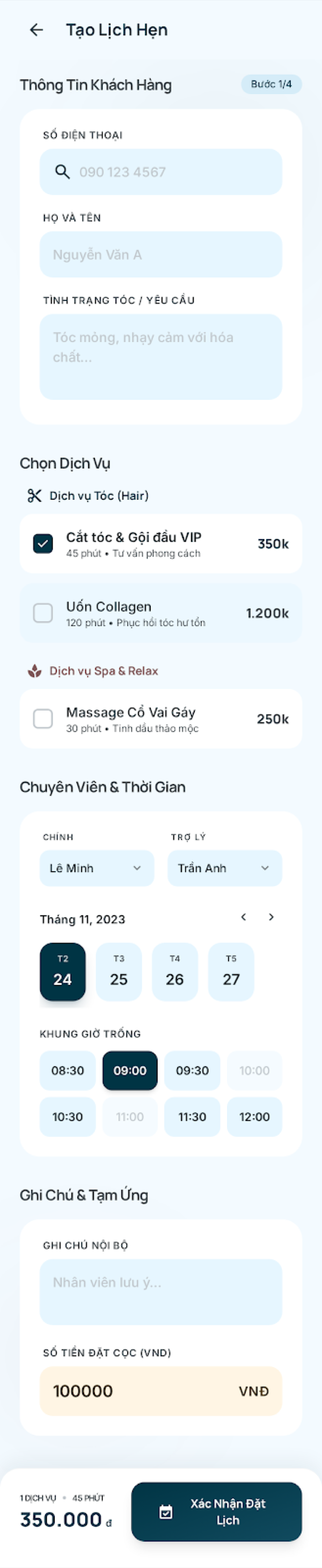322x1568 pixels.
Task: Select date T5 27
Action: click(x=231, y=972)
